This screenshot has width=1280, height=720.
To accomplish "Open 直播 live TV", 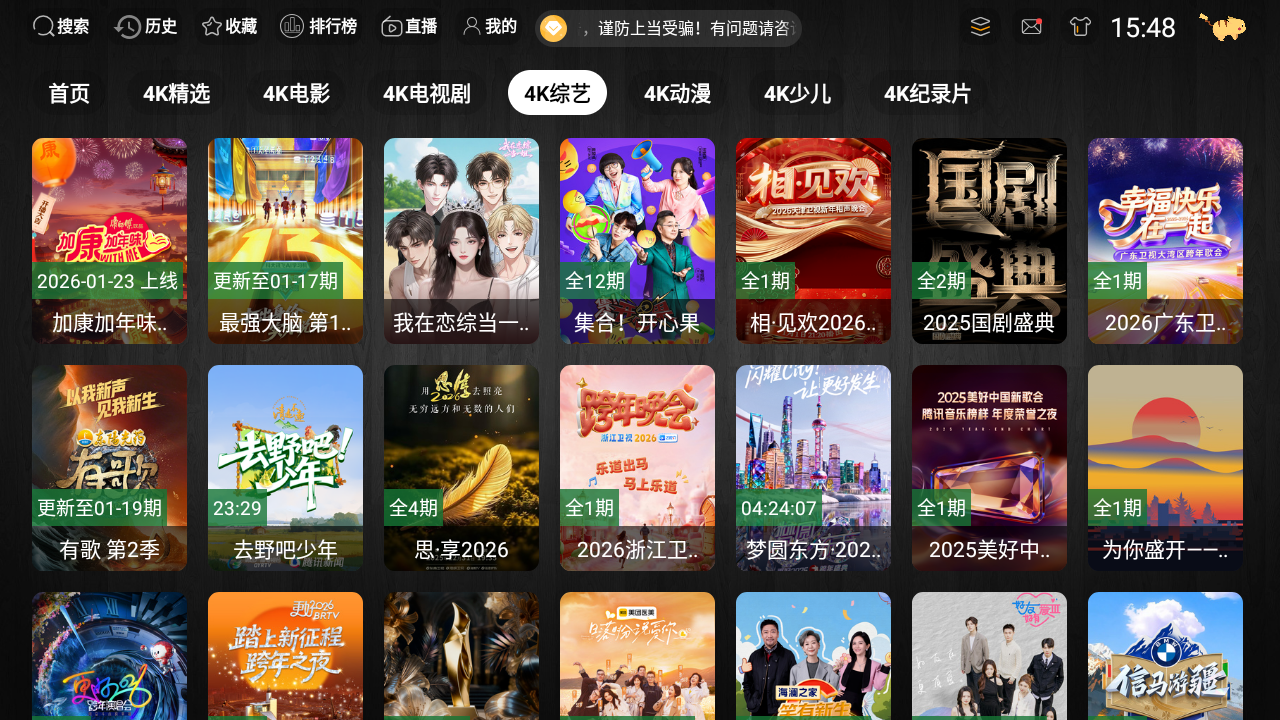I will pos(409,27).
